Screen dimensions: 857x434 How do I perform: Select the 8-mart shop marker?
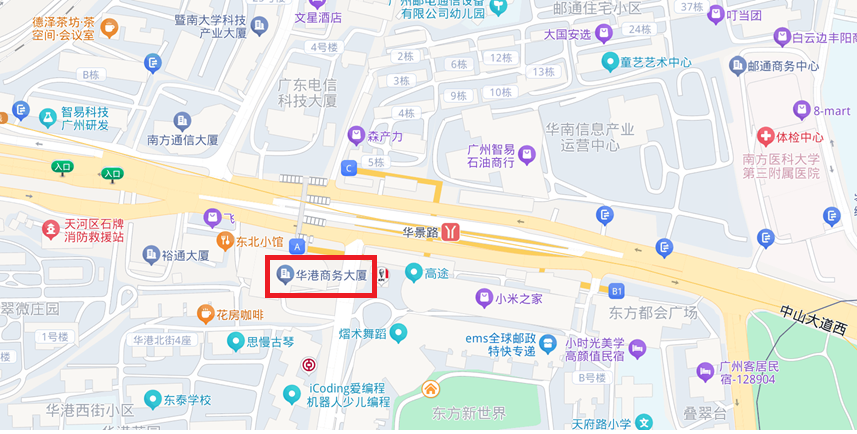point(801,110)
